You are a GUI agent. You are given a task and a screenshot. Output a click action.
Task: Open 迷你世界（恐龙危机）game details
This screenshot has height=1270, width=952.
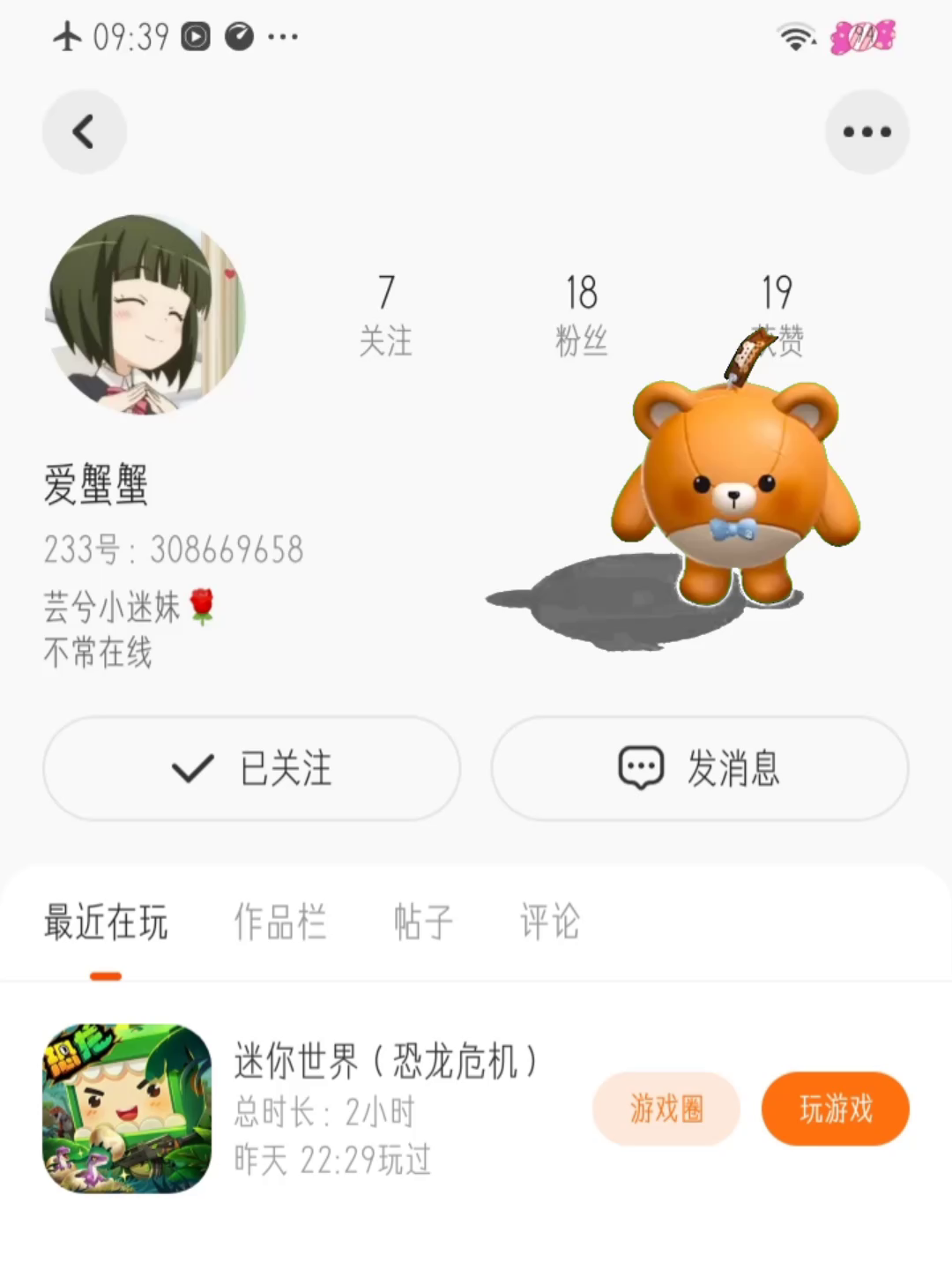[385, 1061]
